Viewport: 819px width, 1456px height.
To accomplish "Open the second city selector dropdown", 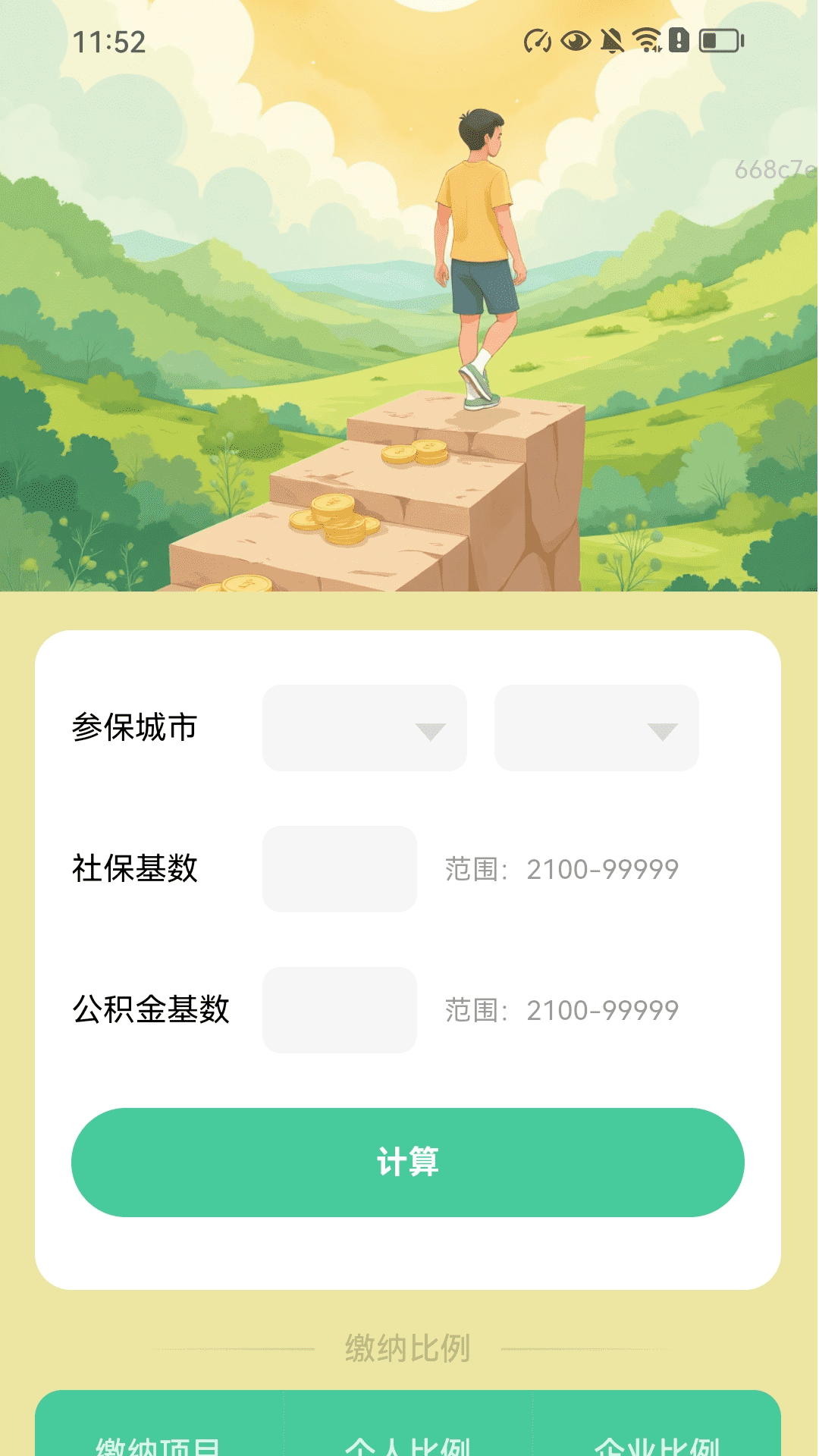I will click(x=595, y=726).
